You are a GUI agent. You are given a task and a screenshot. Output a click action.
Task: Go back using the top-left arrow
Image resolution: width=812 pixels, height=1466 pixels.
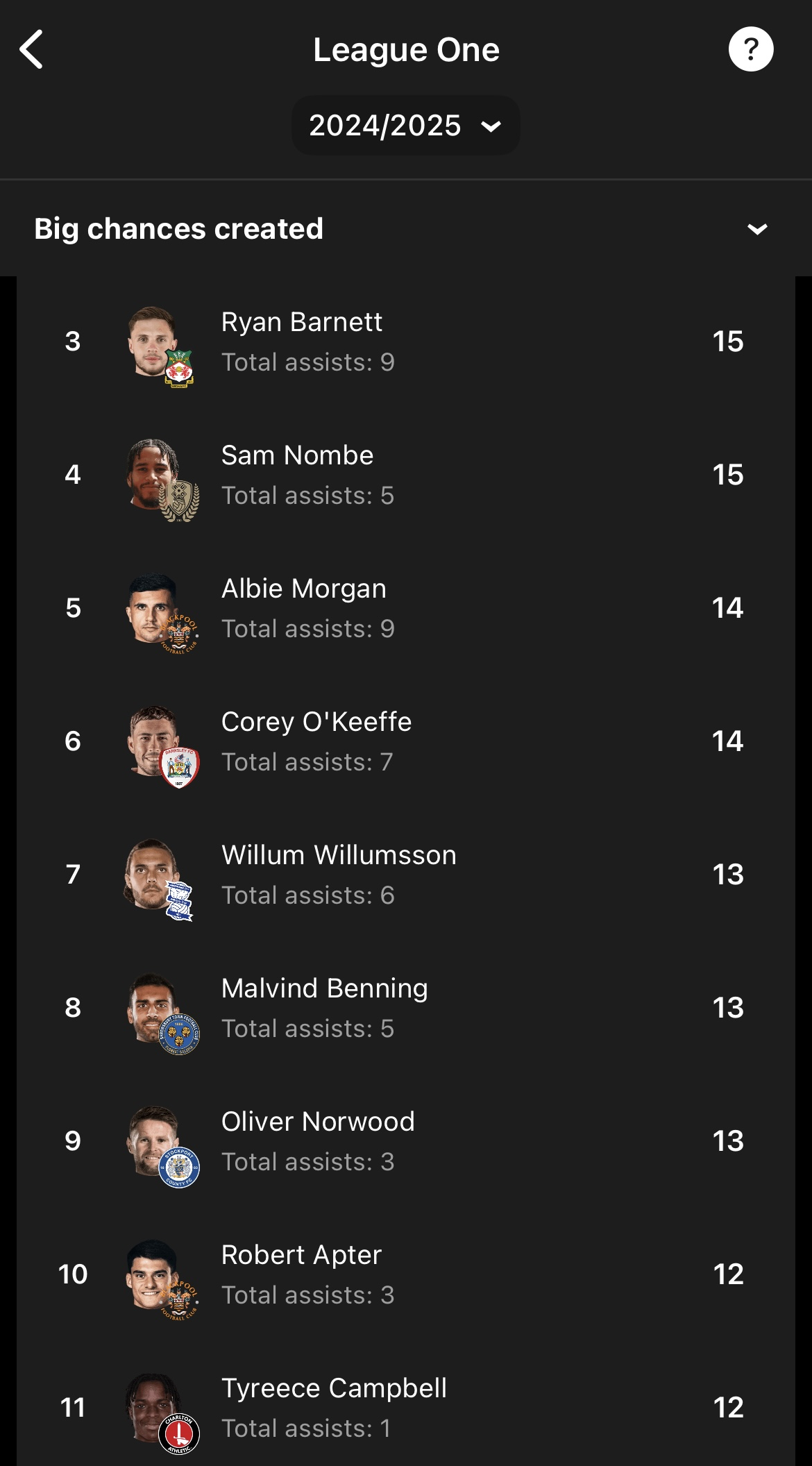(x=32, y=49)
